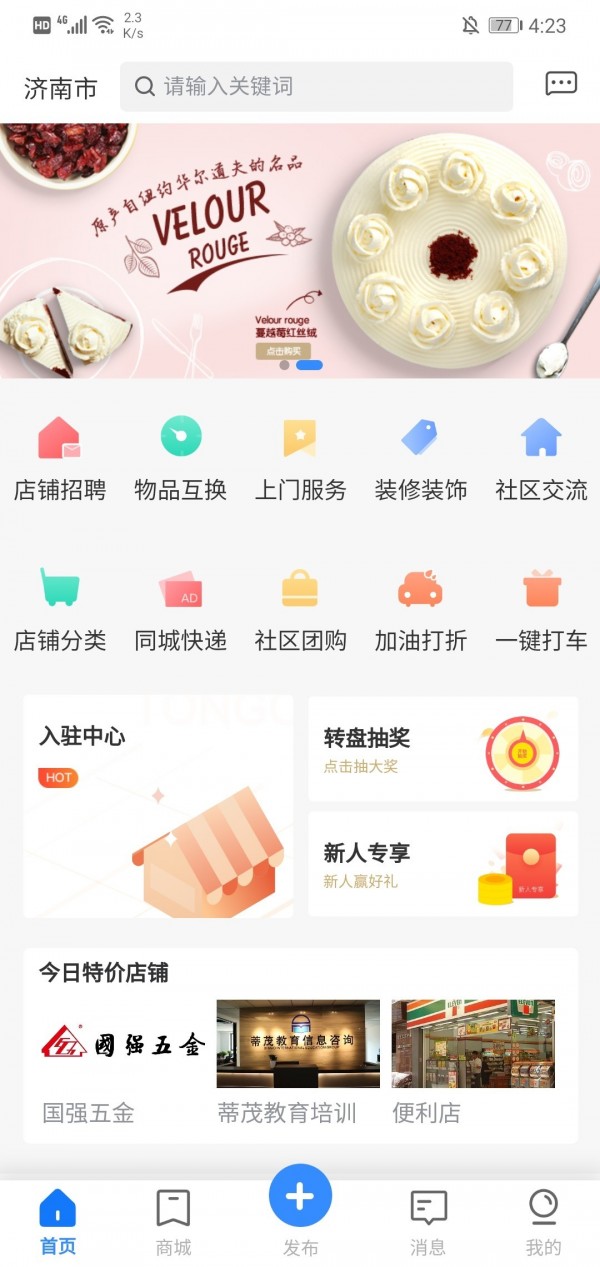Go to 社区交流
Viewport: 600px width, 1267px height.
pos(541,460)
